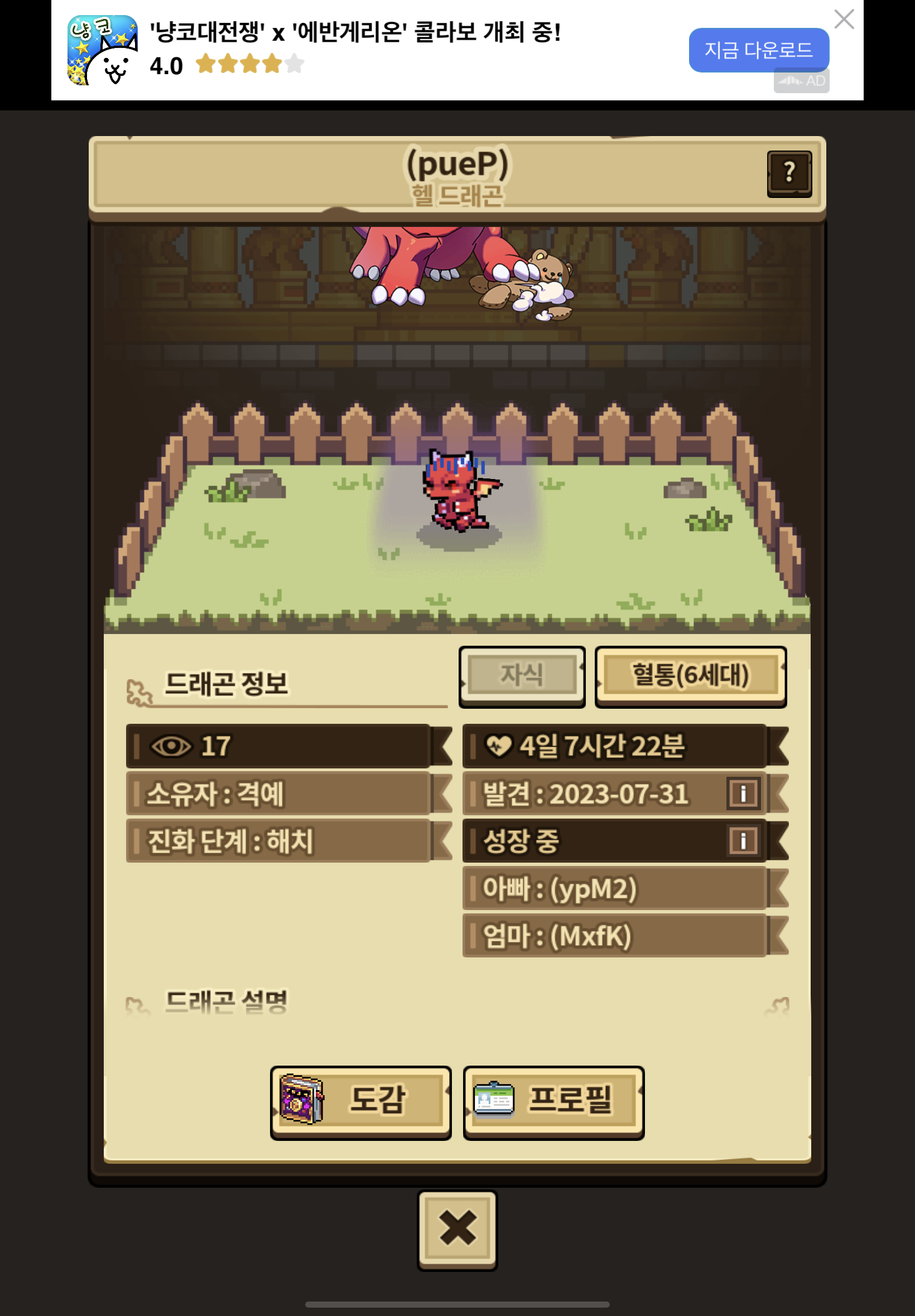Open the question mark help button
915x1316 pixels.
pos(789,173)
